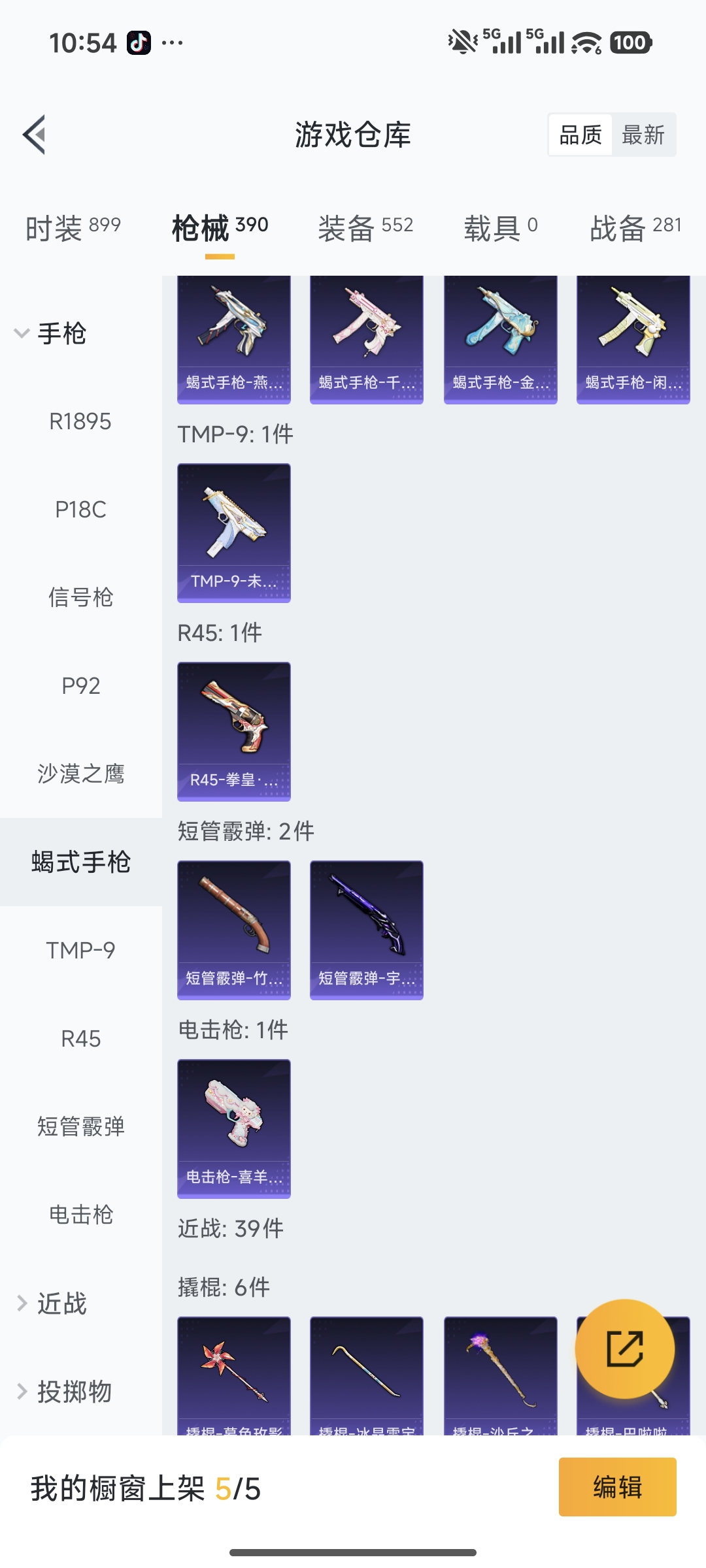Switch to the 装备 tab

pyautogui.click(x=364, y=224)
